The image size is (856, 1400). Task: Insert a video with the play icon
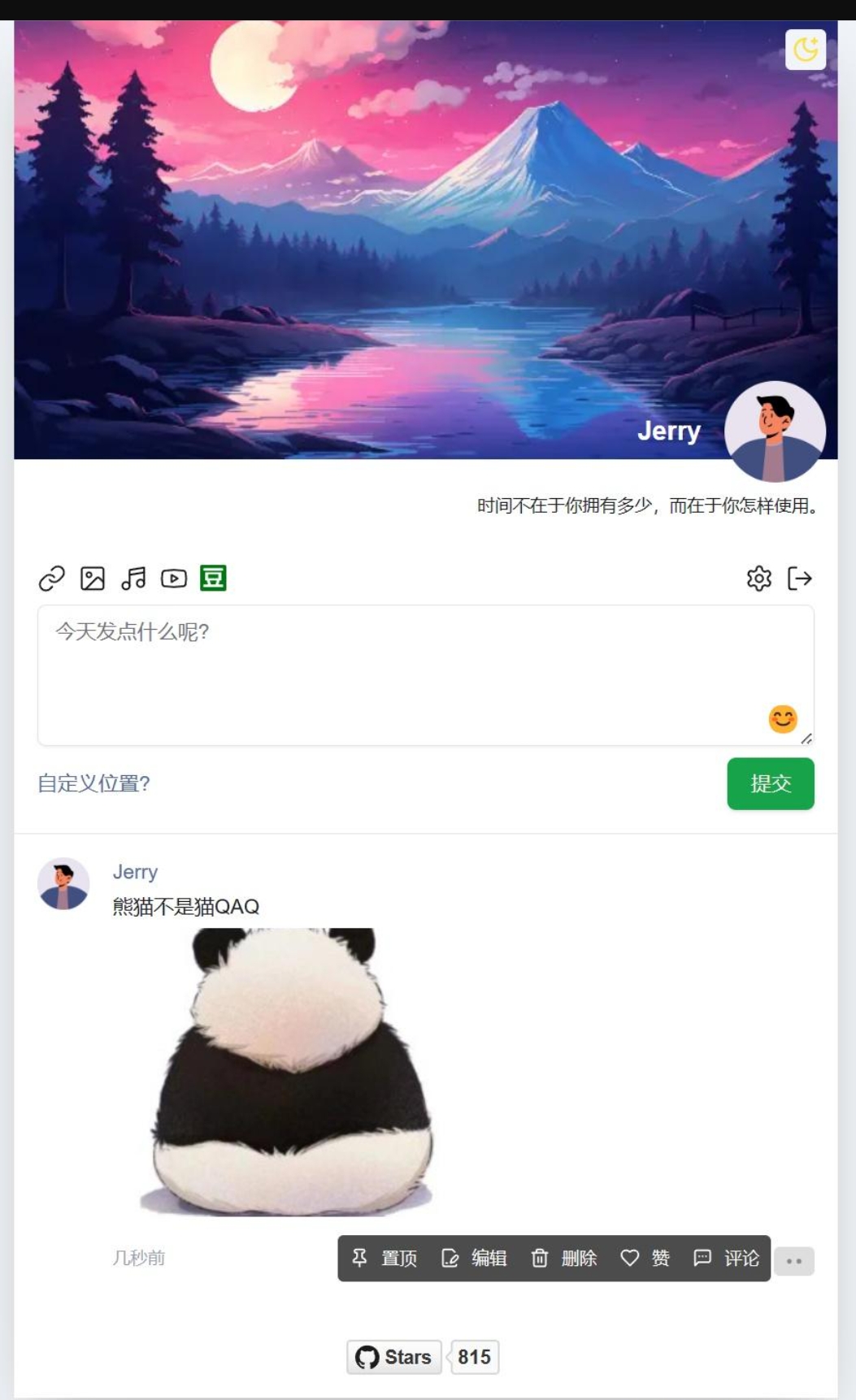pos(174,579)
